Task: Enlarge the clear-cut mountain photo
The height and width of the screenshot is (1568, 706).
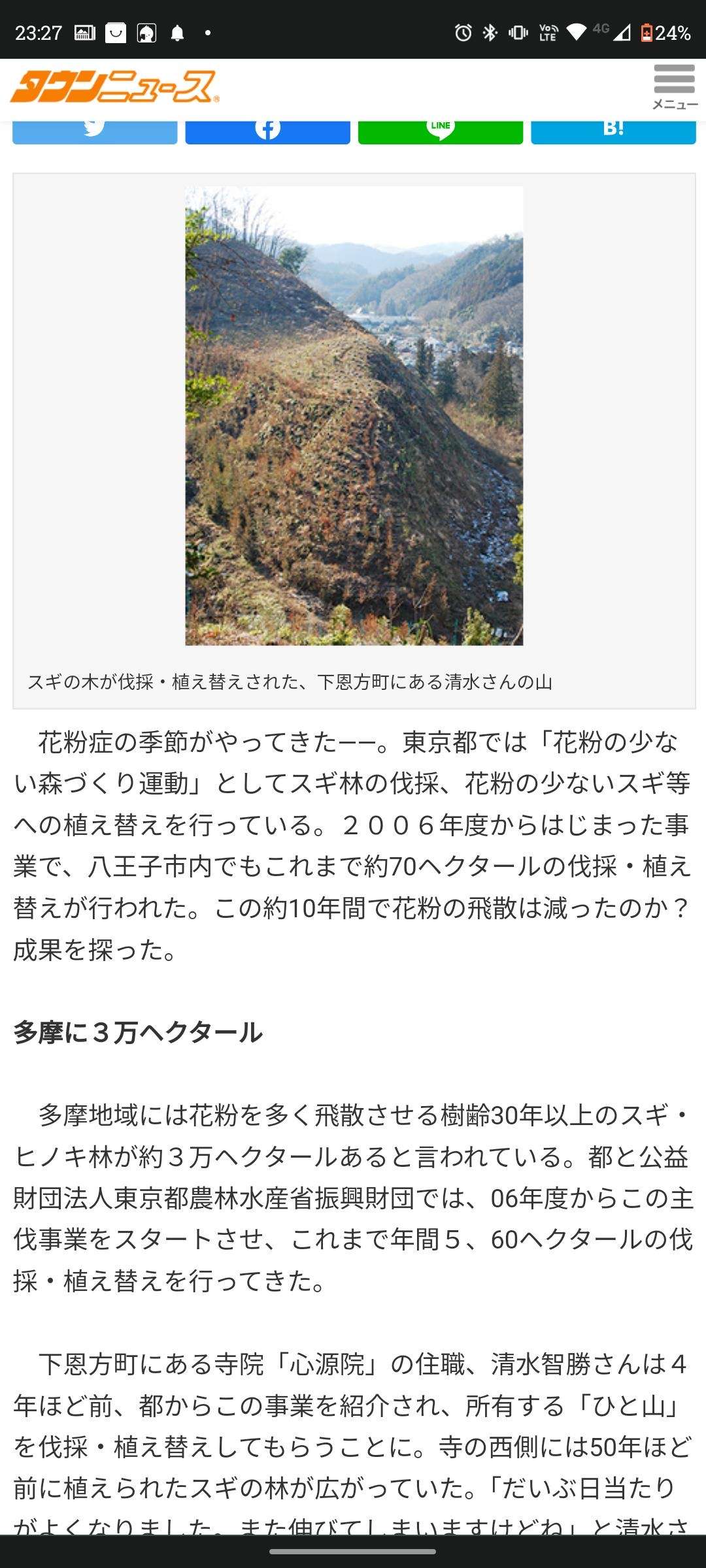Action: pos(354,416)
